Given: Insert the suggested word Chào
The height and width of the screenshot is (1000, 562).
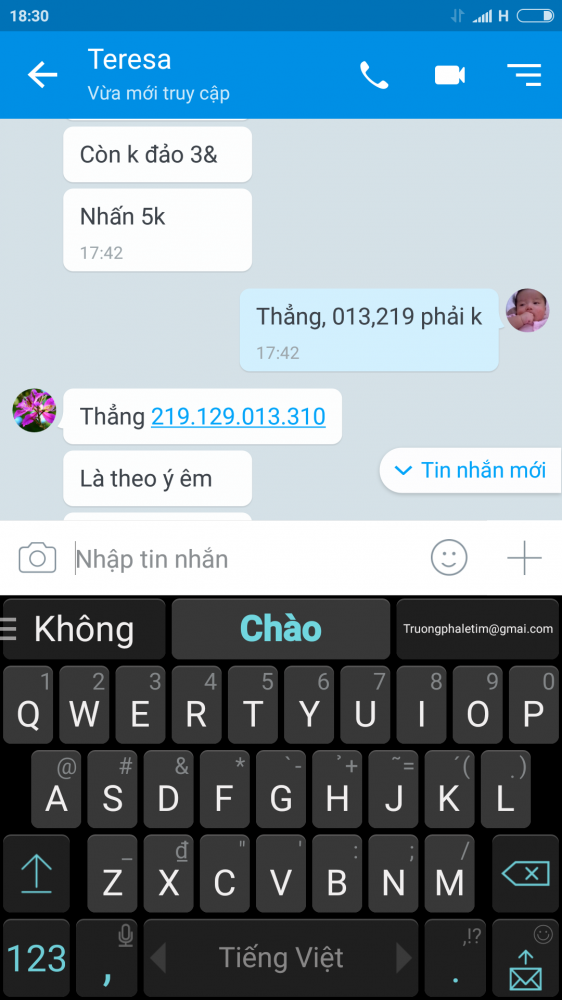Looking at the screenshot, I should (x=281, y=629).
